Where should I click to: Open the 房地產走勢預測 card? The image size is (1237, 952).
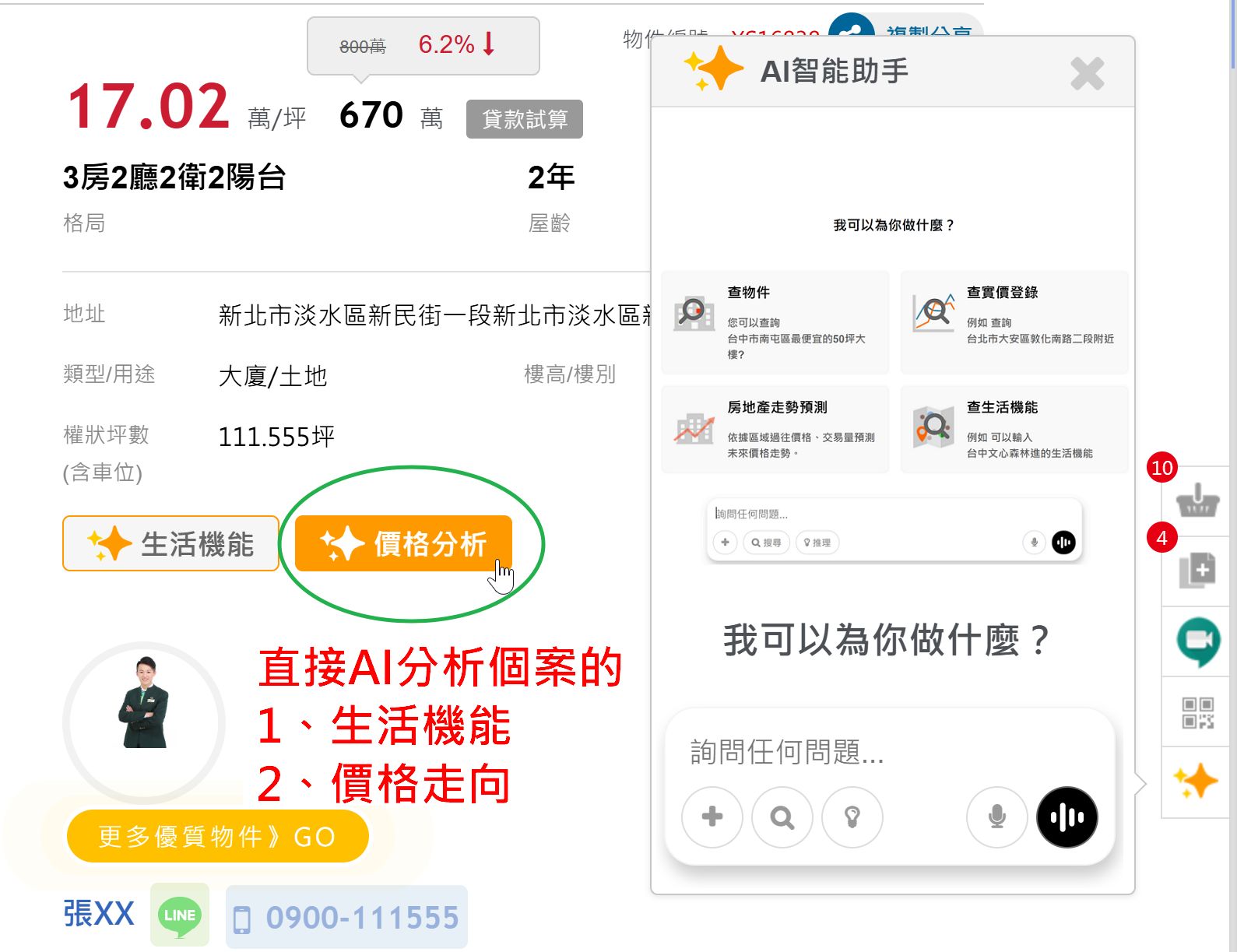(775, 429)
